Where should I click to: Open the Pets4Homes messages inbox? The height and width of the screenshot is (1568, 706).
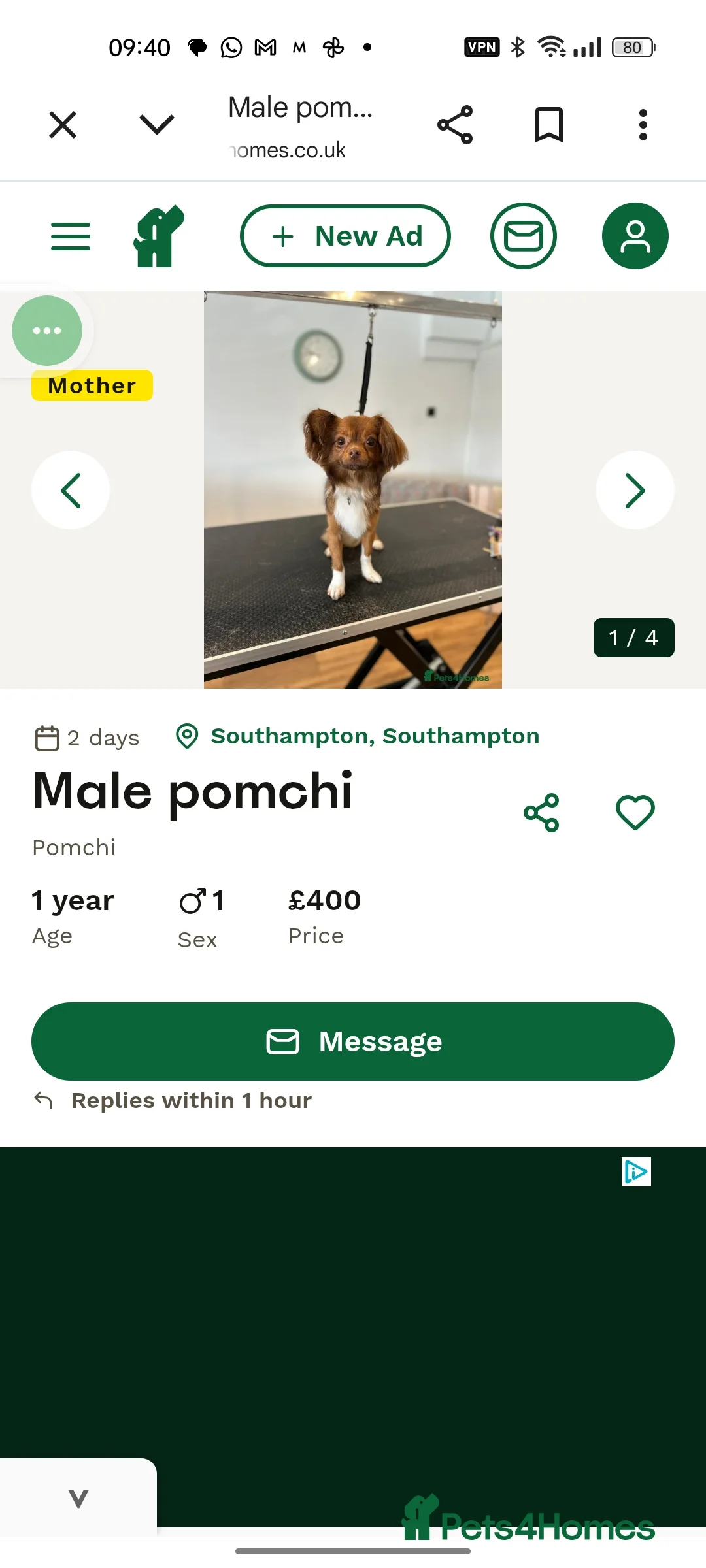(524, 236)
